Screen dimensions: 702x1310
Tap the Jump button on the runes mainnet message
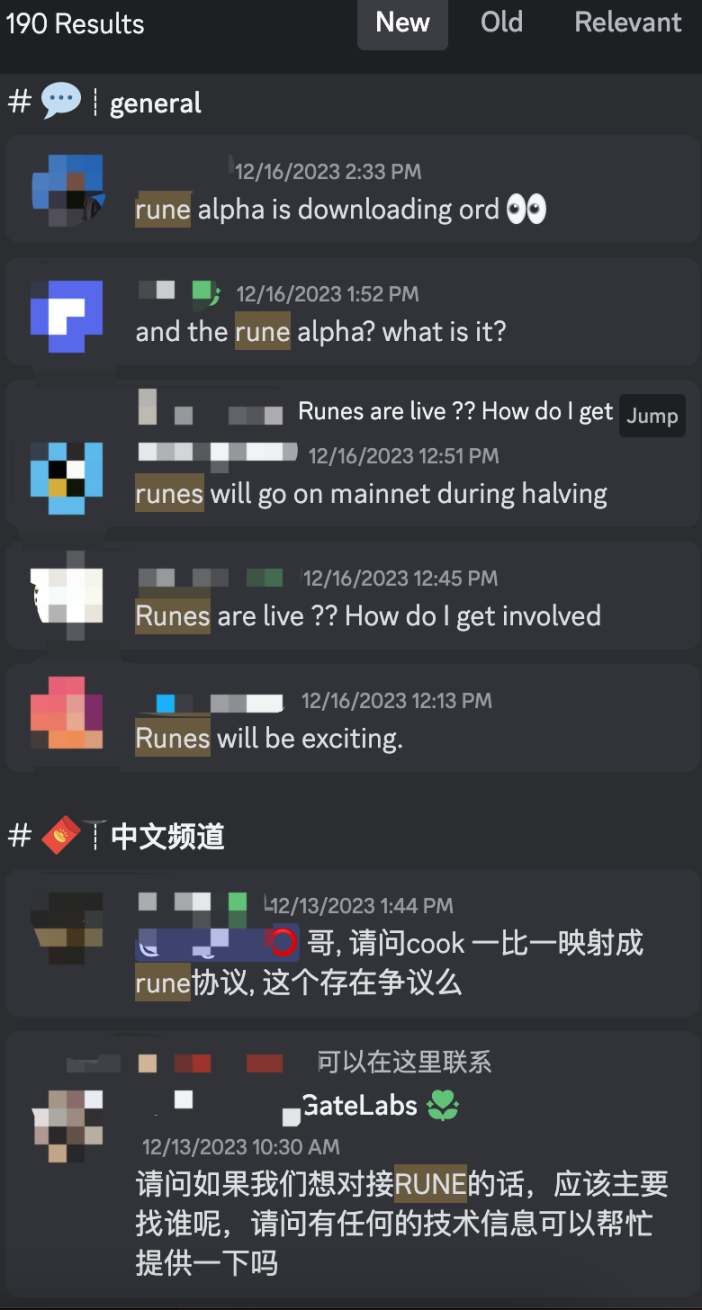tap(652, 416)
